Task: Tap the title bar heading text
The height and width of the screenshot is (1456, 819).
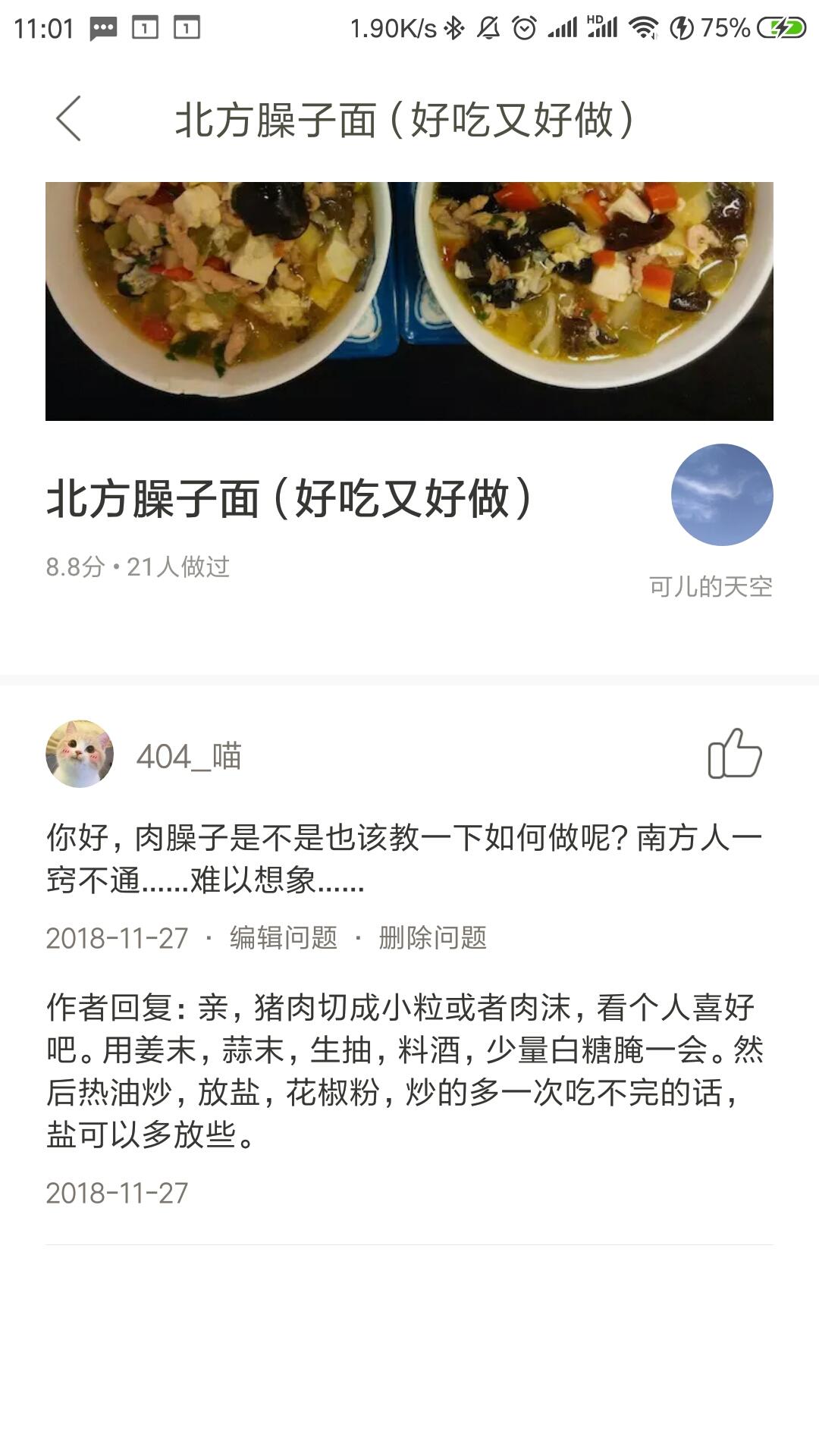Action: pos(409,119)
